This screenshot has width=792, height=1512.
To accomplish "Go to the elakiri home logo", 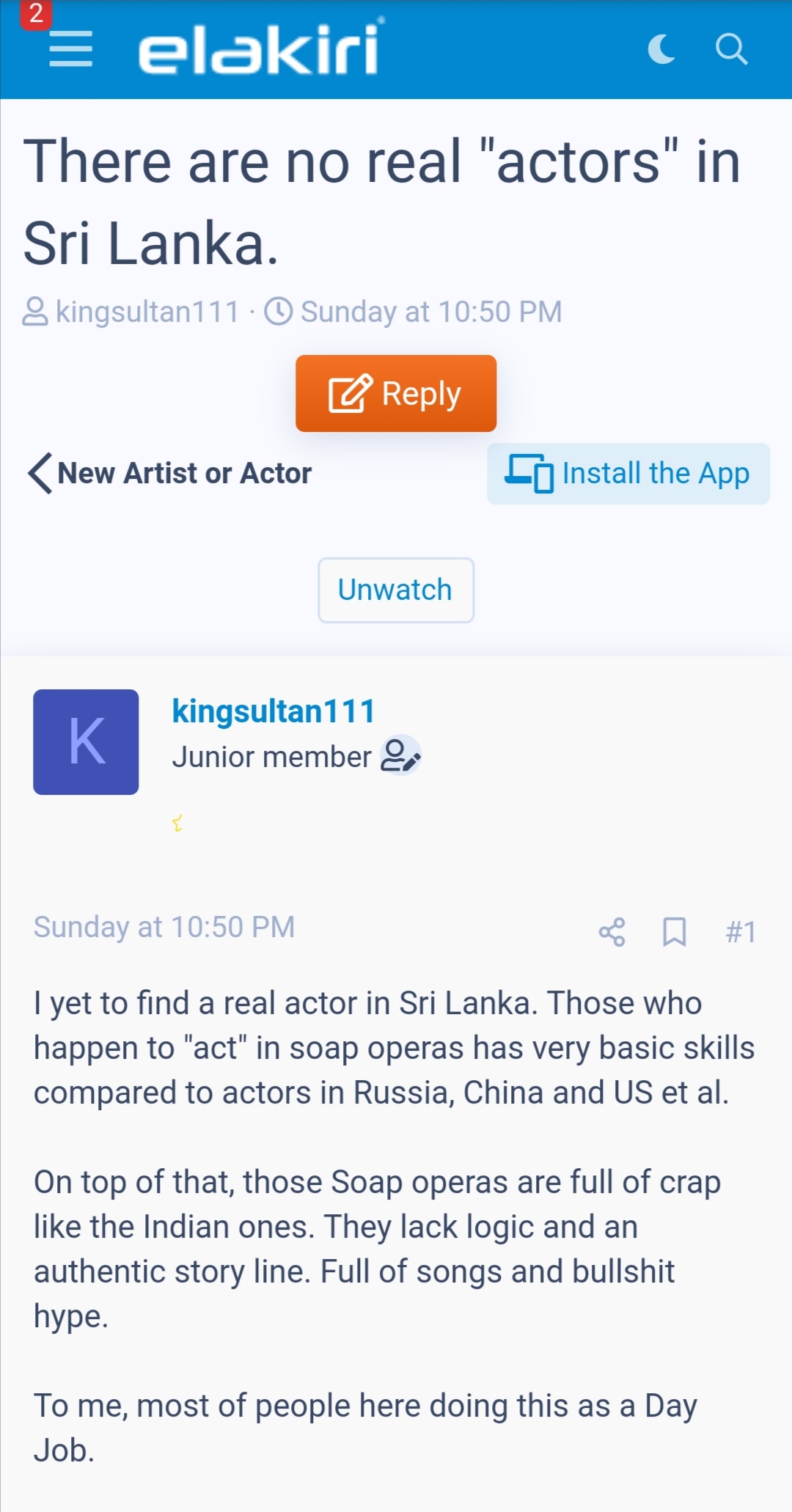I will (261, 47).
